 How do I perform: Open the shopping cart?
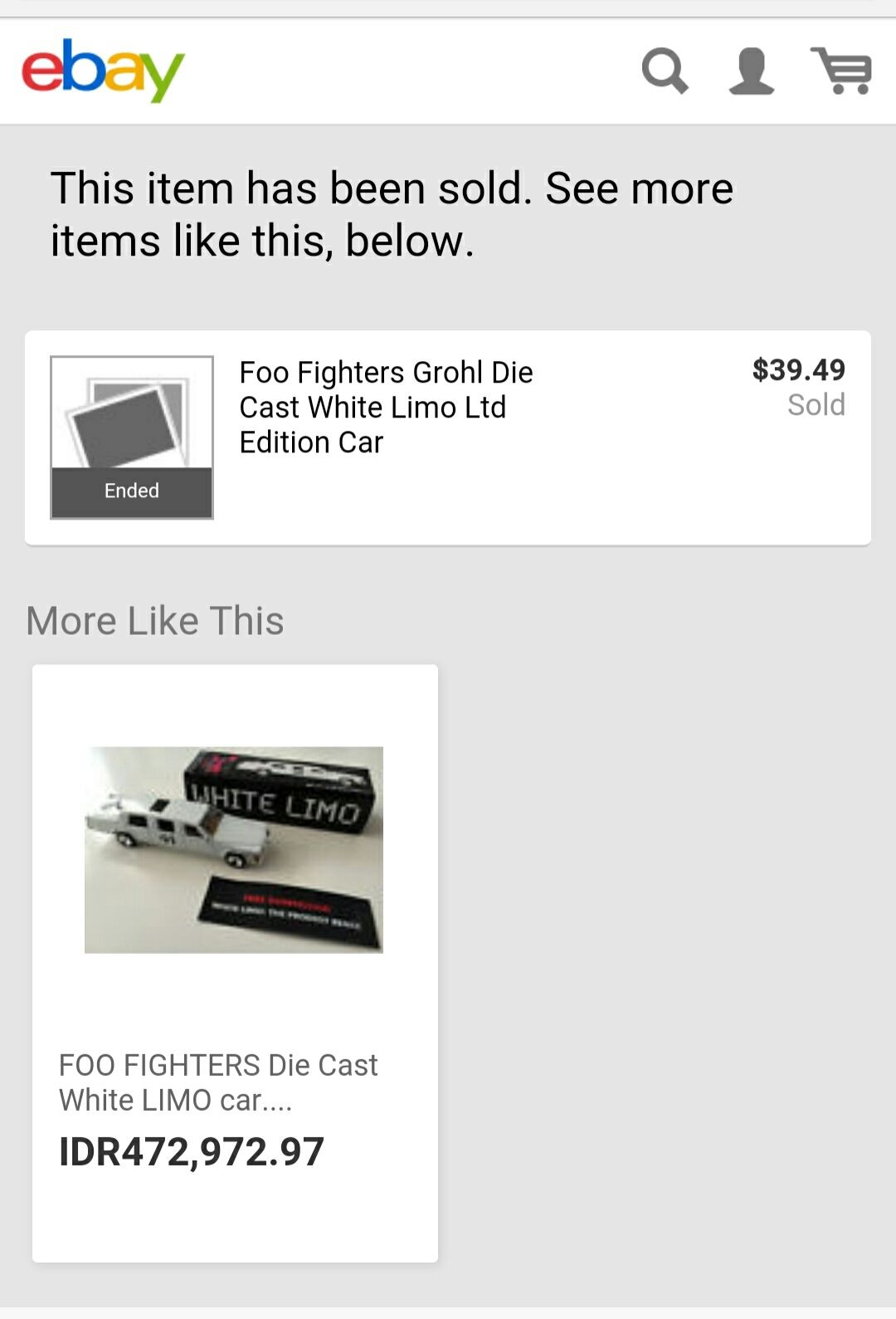coord(841,71)
